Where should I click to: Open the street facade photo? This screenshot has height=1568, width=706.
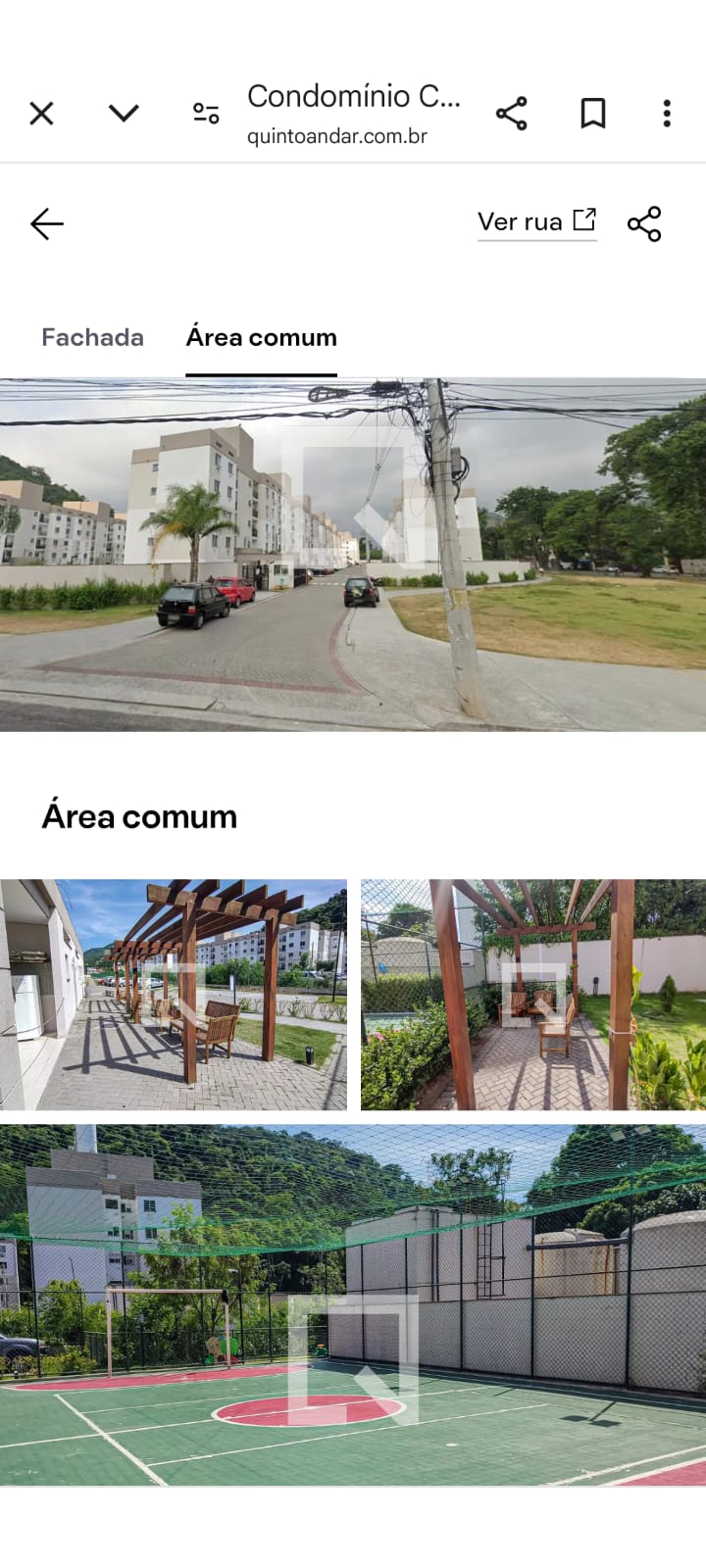[x=353, y=555]
